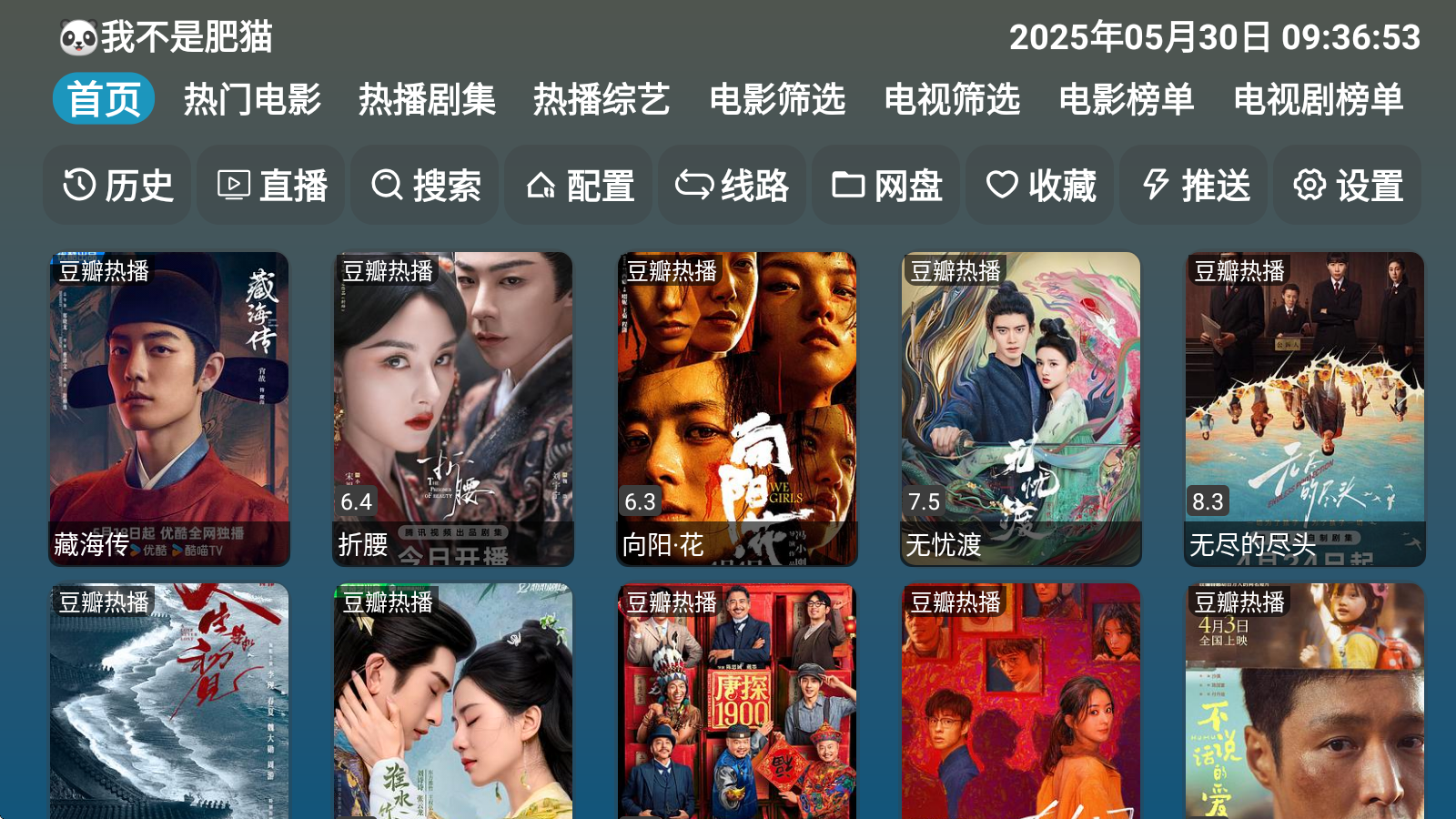1456x819 pixels.
Task: Open the 藏海传 poster
Action: coord(169,409)
